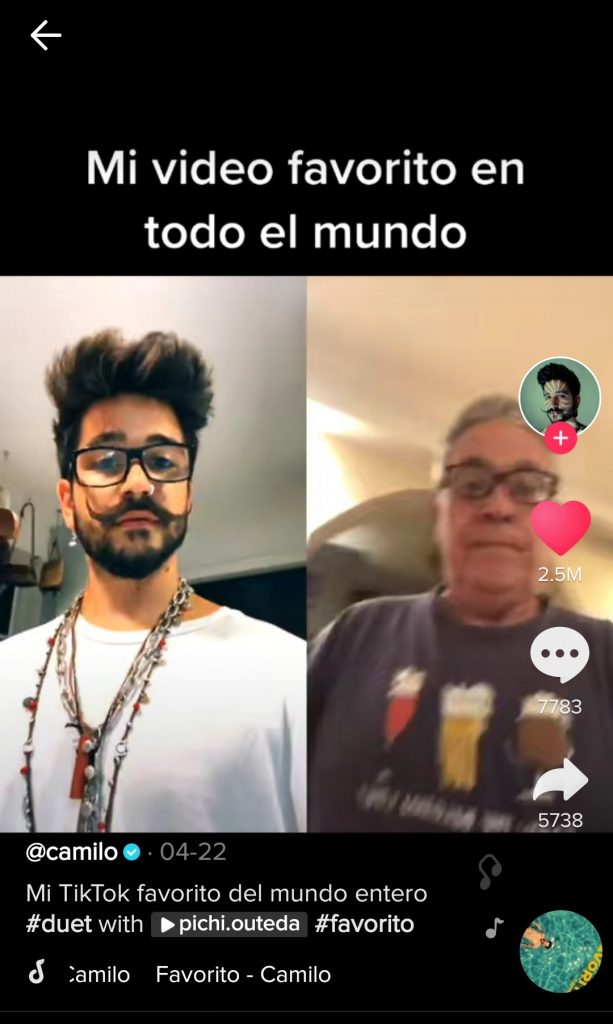This screenshot has width=613, height=1024.
Task: Share this video with the arrow icon
Action: click(x=560, y=780)
